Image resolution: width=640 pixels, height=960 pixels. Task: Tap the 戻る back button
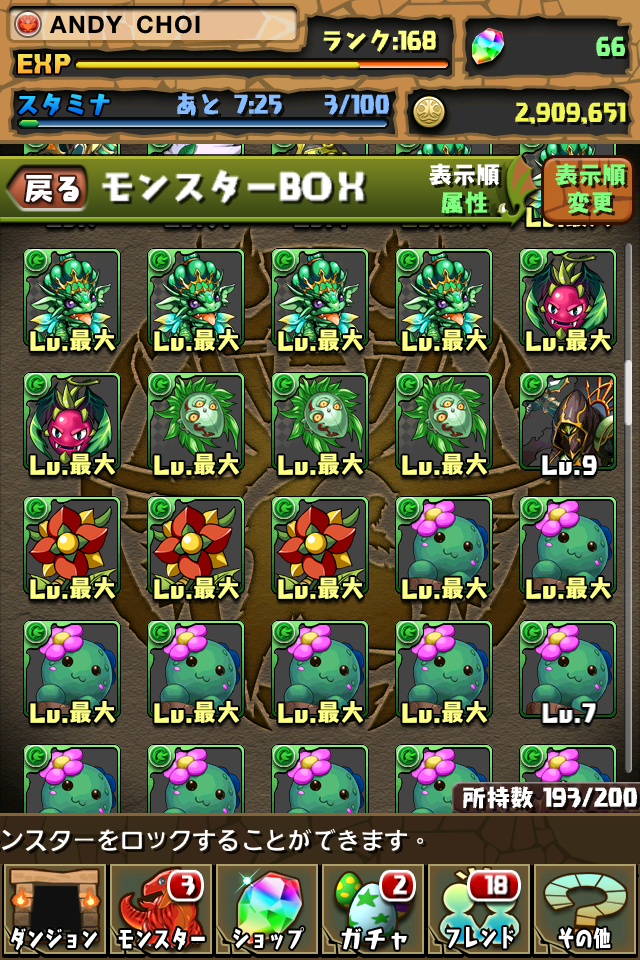coord(48,189)
